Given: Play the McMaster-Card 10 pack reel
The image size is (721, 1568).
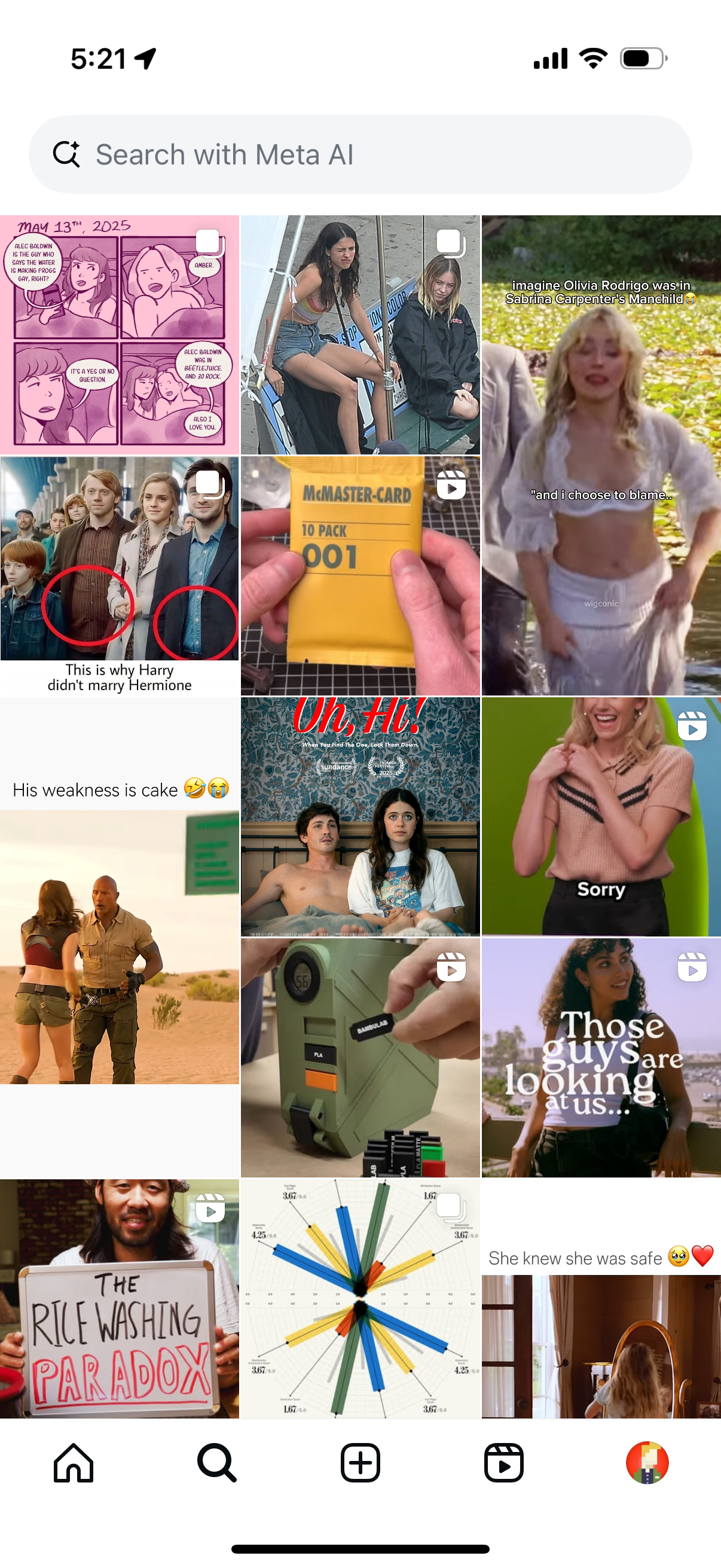Looking at the screenshot, I should (x=360, y=576).
